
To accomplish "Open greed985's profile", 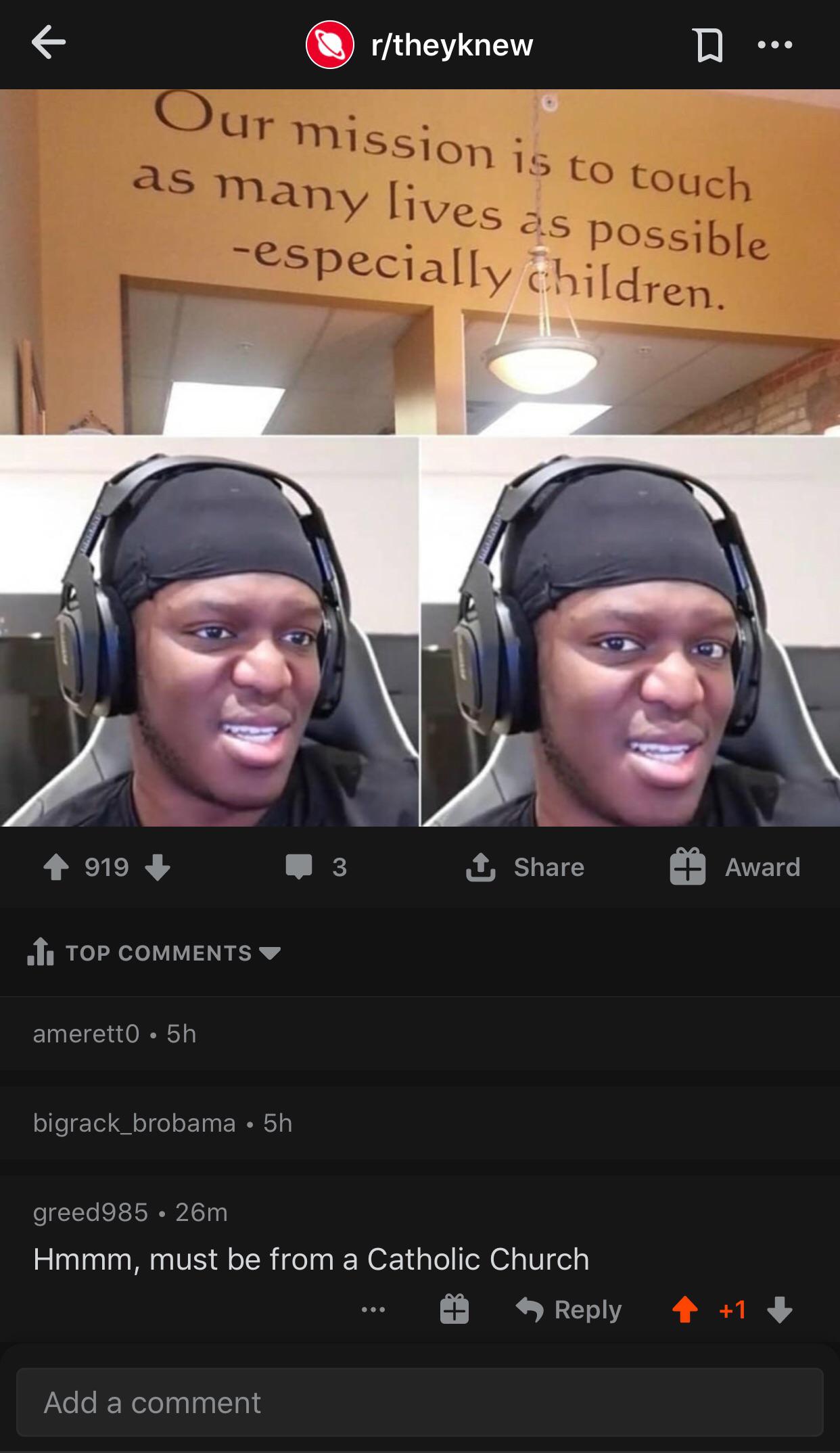I will click(91, 1213).
